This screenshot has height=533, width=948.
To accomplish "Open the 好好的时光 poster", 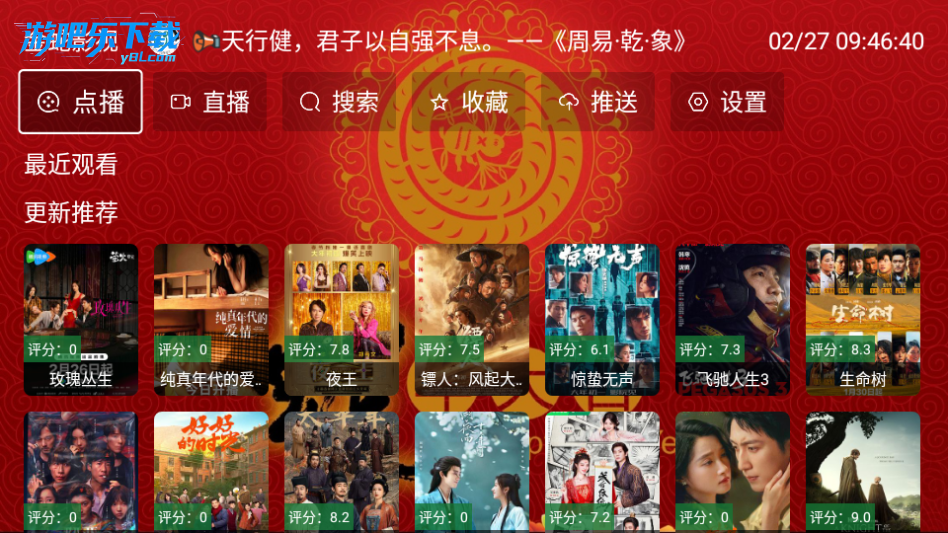I will [x=211, y=470].
